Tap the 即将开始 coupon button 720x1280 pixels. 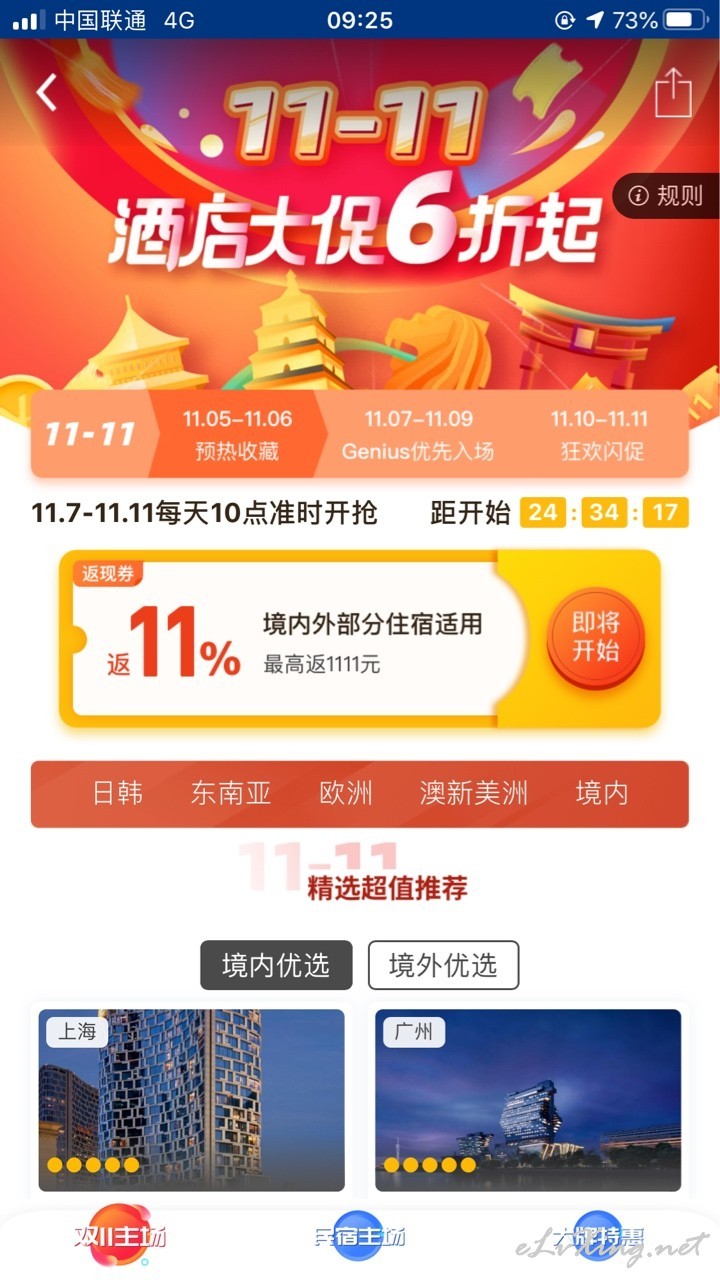click(x=596, y=638)
